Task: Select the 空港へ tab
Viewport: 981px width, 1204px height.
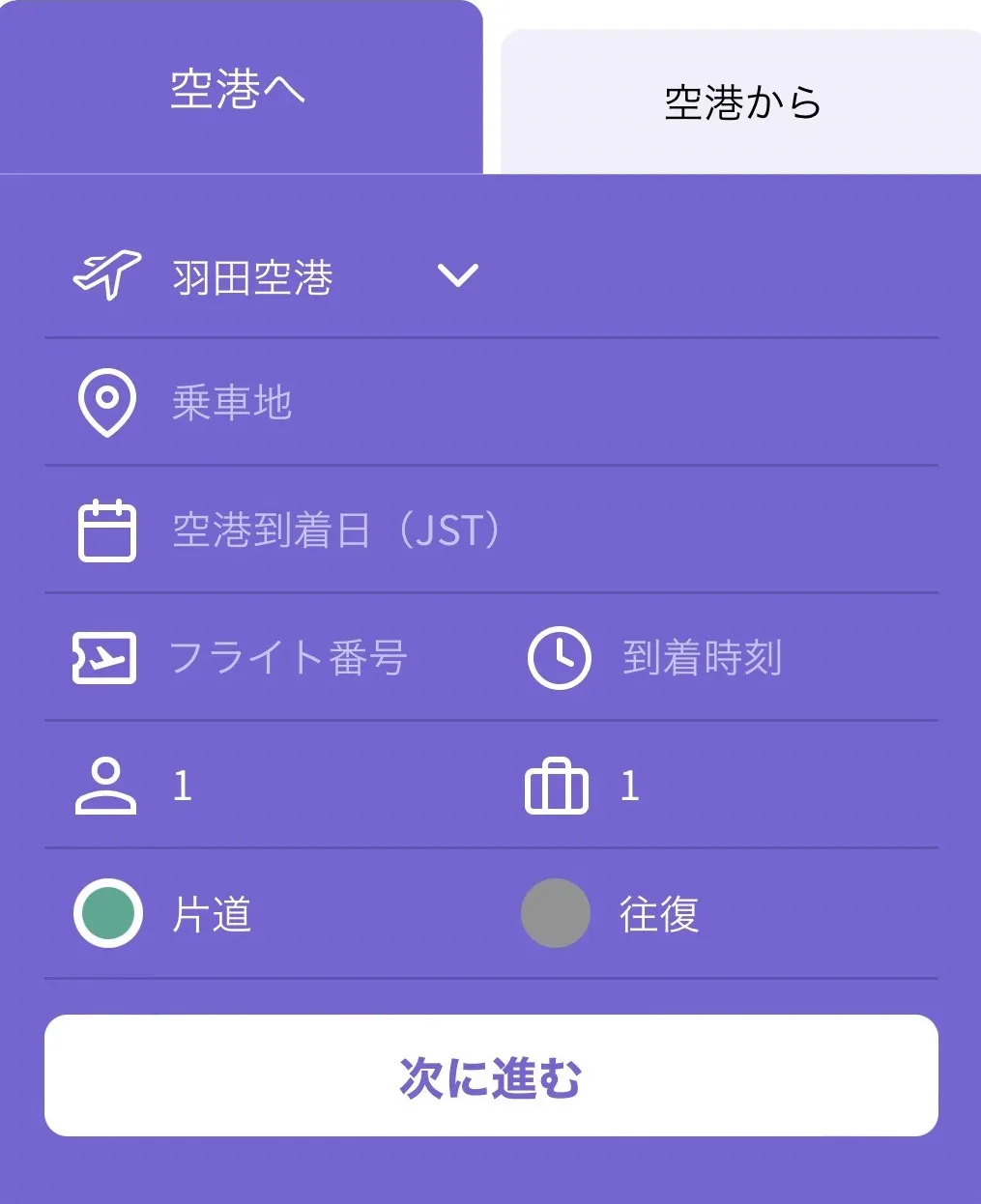Action: coord(239,89)
